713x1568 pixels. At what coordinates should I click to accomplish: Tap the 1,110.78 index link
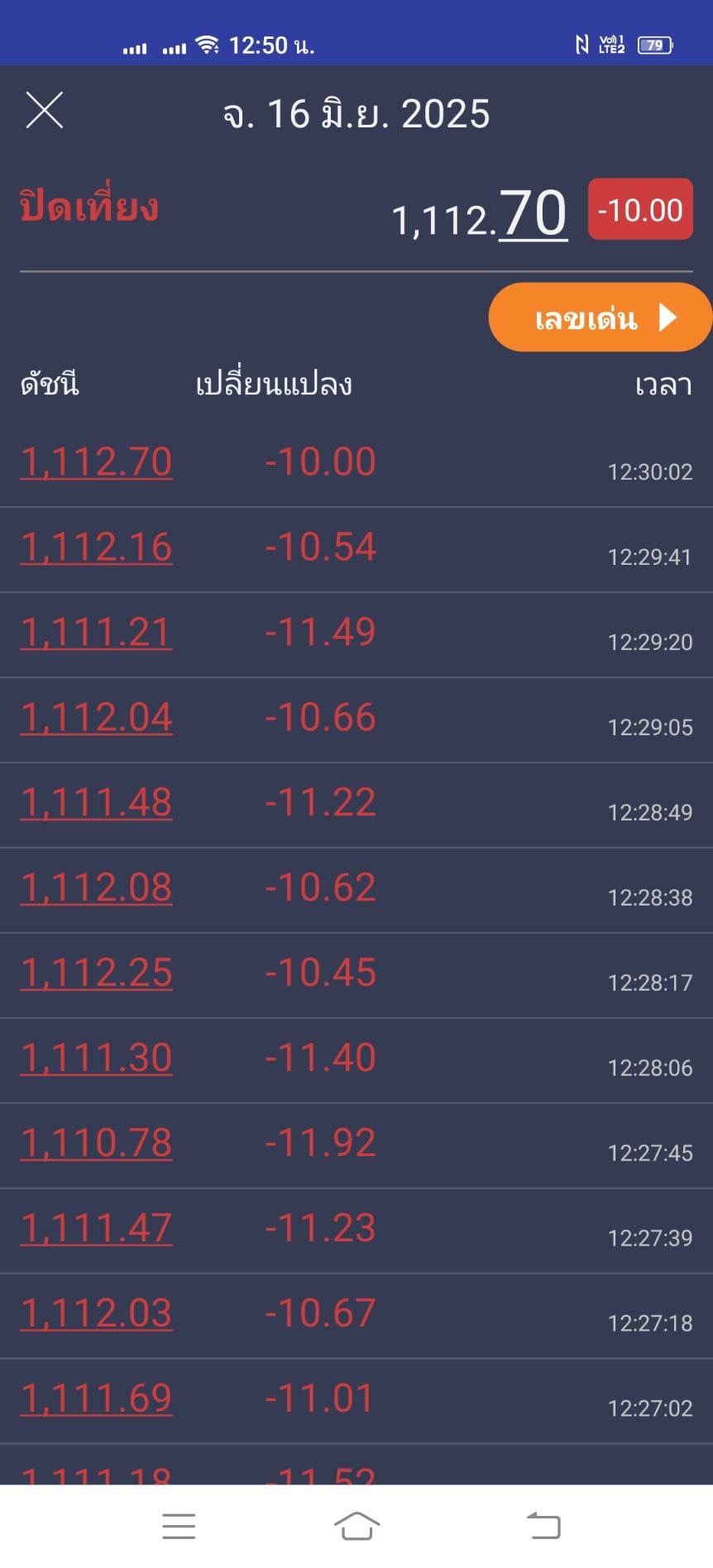click(96, 1143)
